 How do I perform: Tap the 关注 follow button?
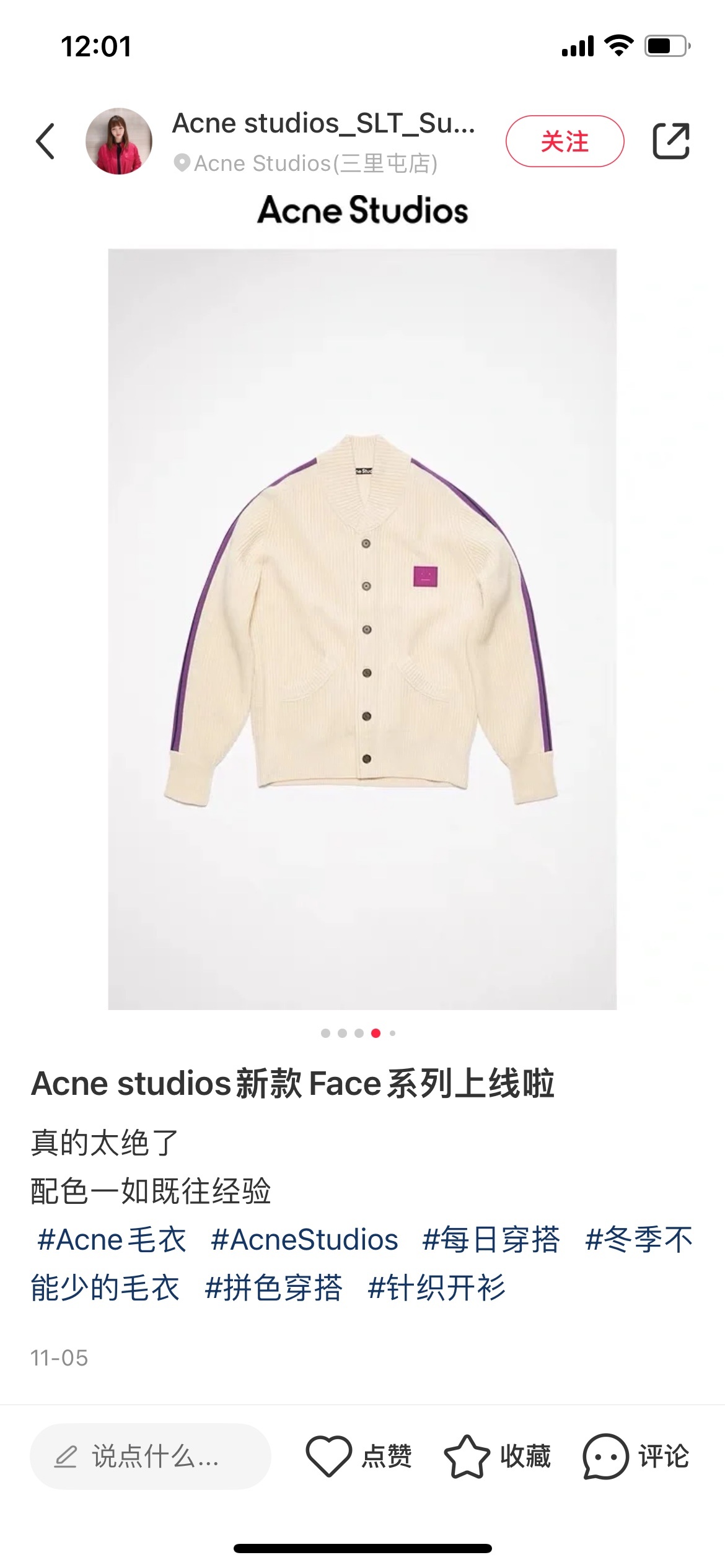[565, 141]
